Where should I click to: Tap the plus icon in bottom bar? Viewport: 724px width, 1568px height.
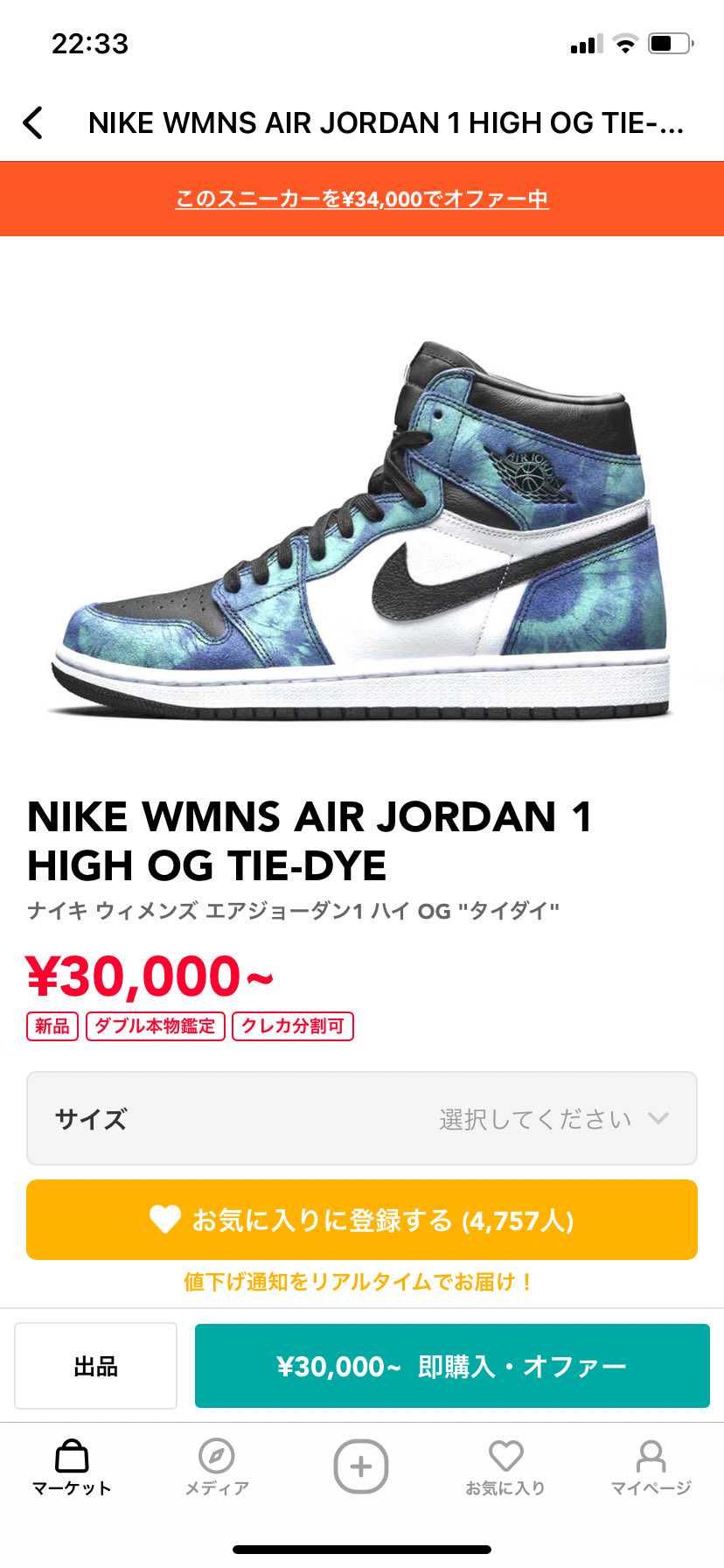pyautogui.click(x=361, y=1468)
